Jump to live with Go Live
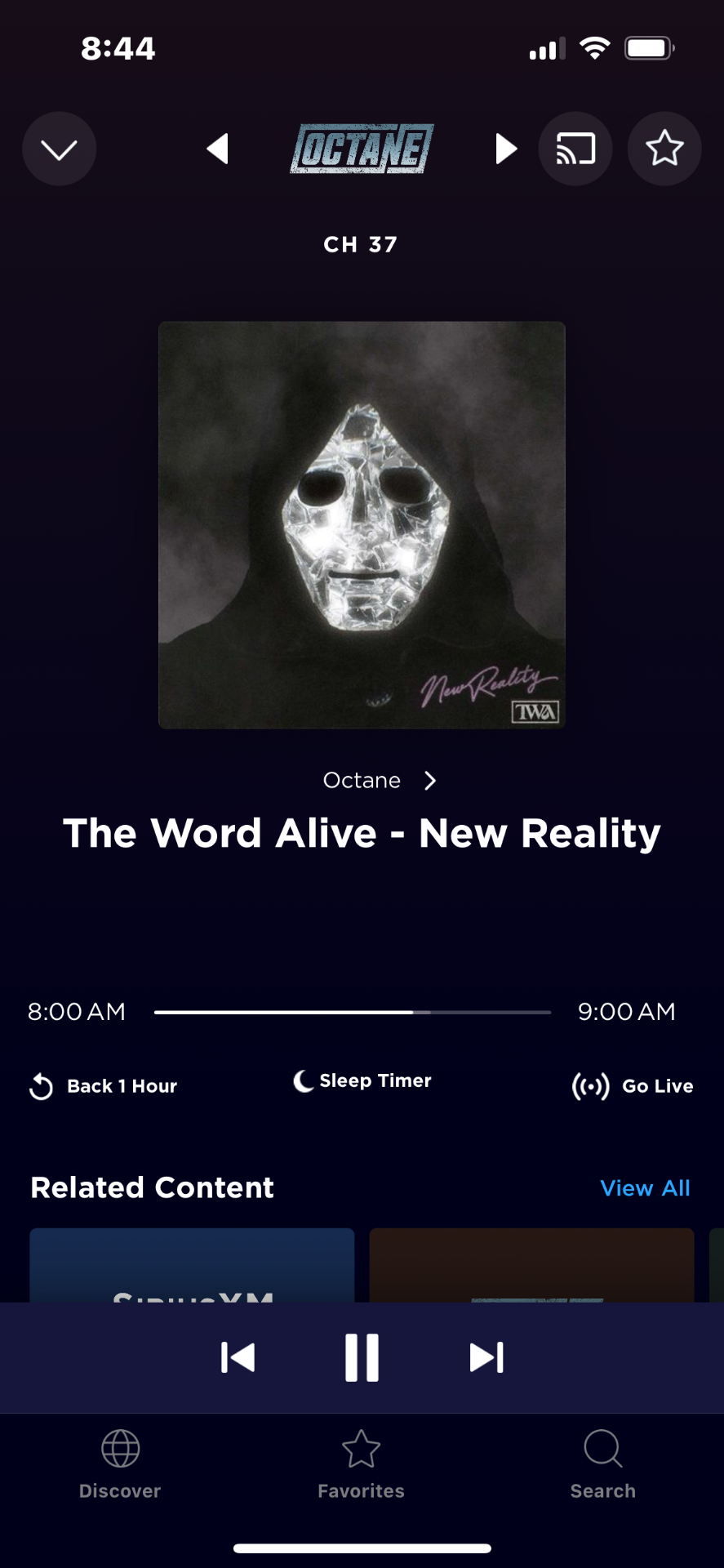The height and width of the screenshot is (1568, 724). coord(633,1086)
